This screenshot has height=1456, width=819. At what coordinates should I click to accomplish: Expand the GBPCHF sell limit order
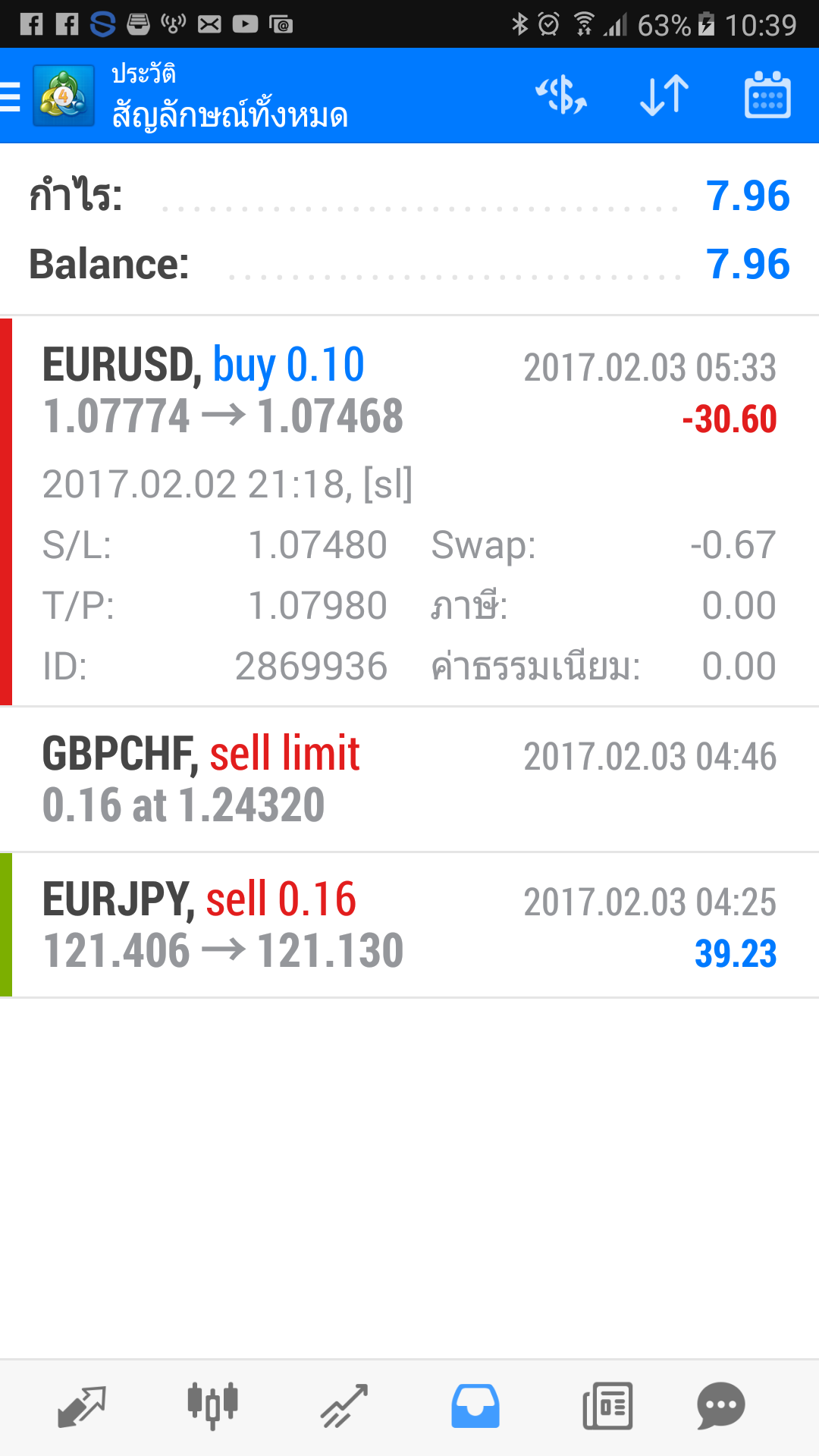pyautogui.click(x=409, y=779)
